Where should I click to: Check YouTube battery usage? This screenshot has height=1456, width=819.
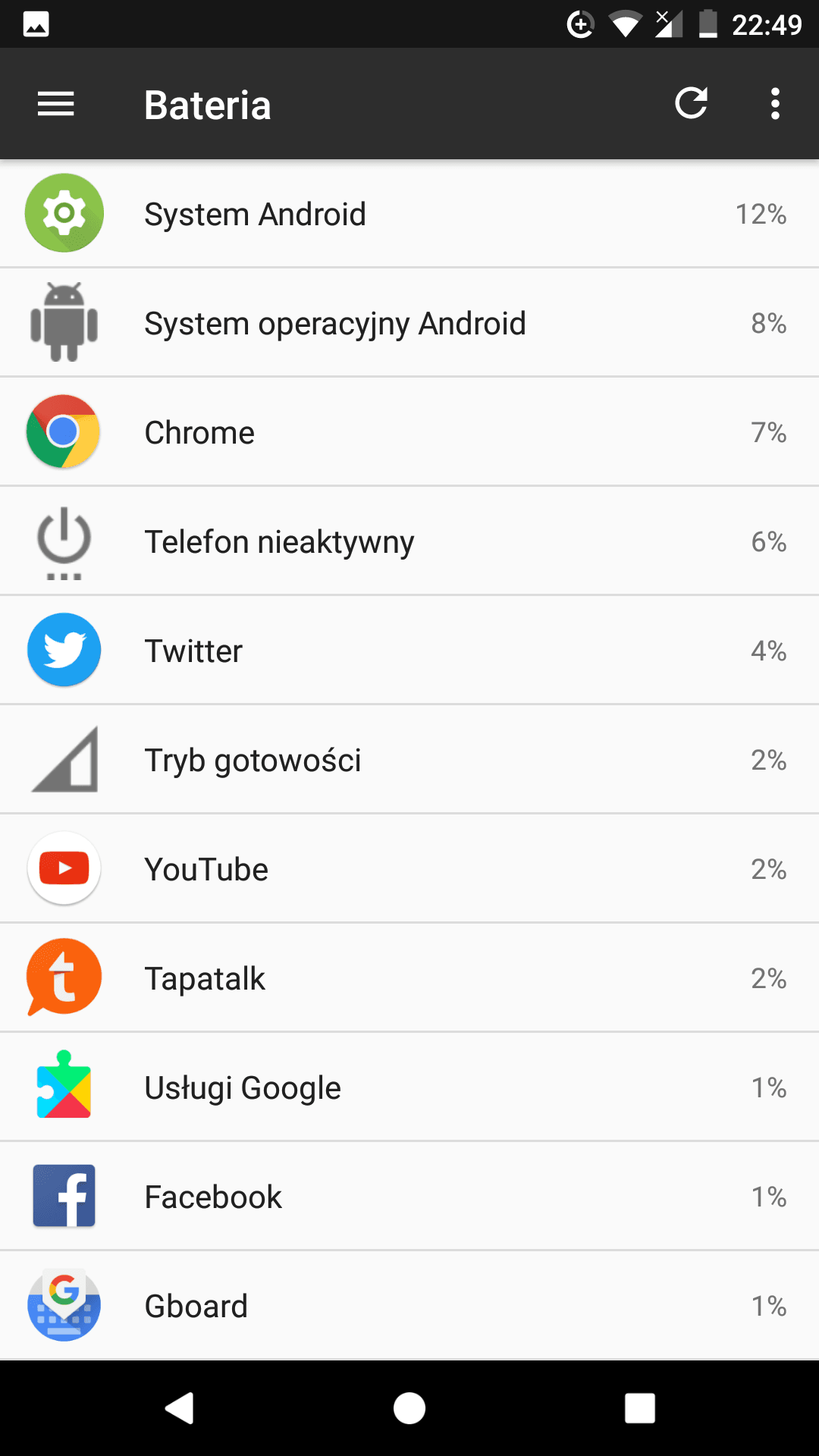tap(409, 869)
